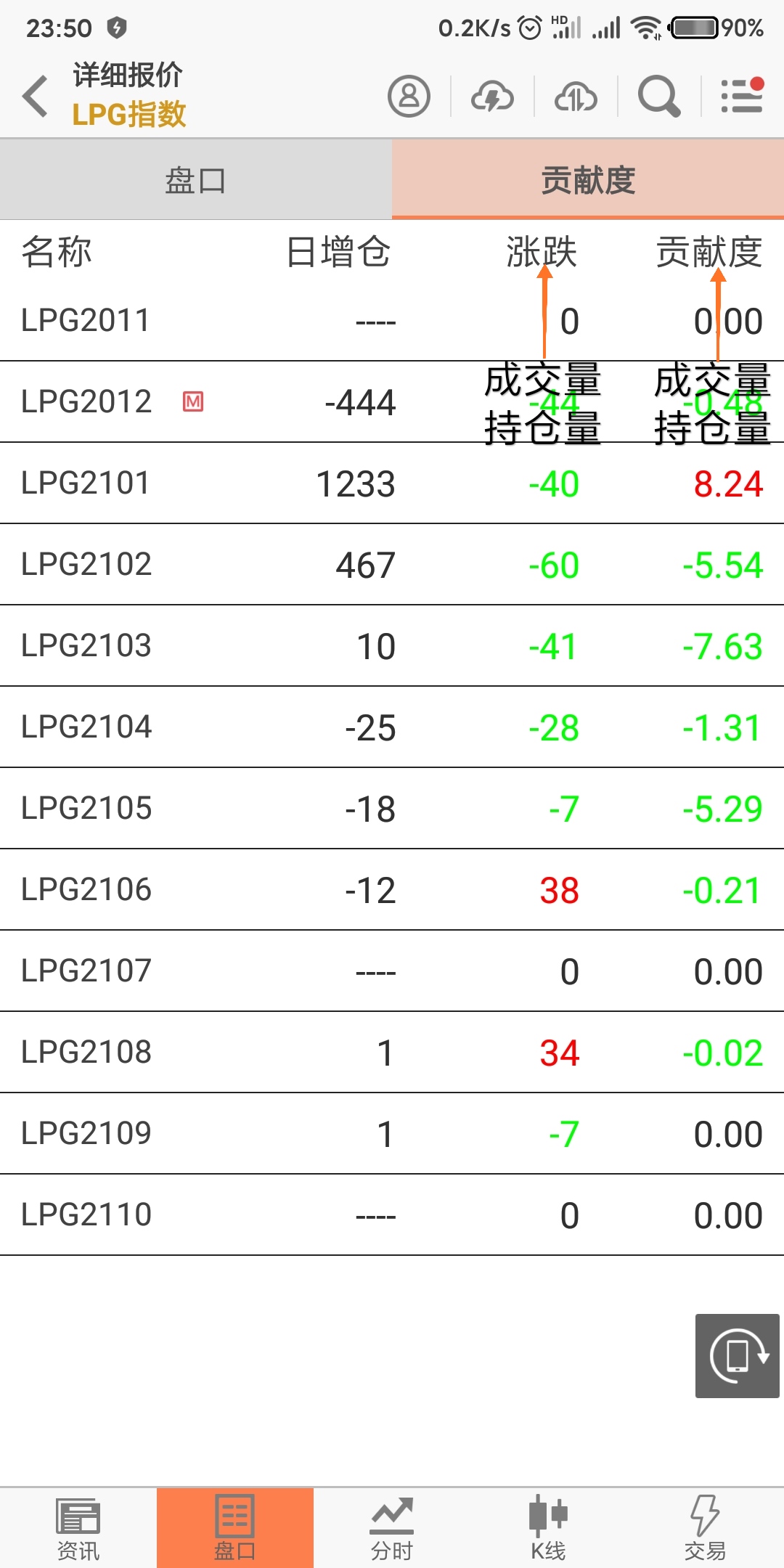The height and width of the screenshot is (1568, 784).
Task: Tap the cloud lightning icon
Action: (x=492, y=96)
